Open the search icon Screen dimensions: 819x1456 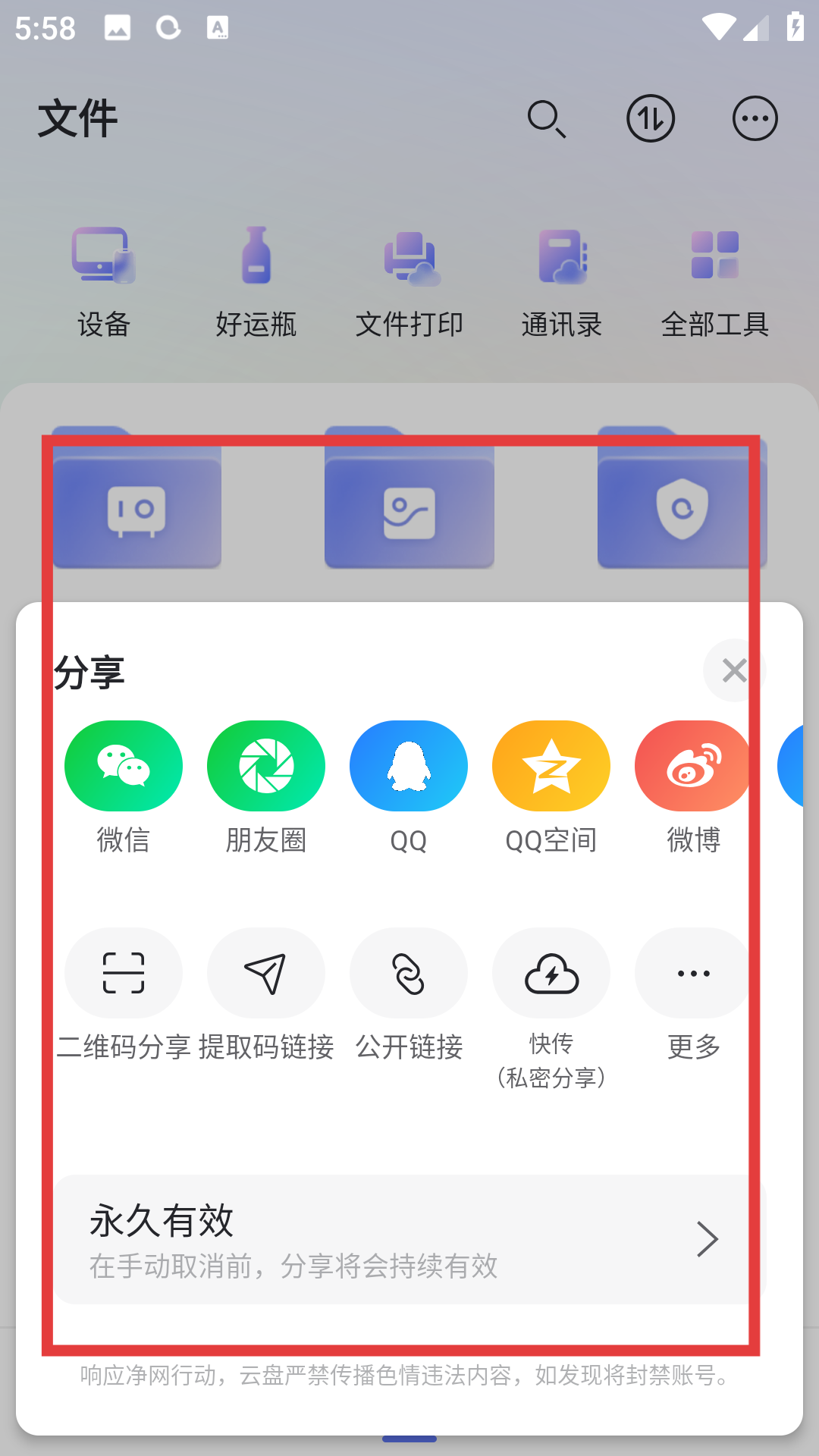(x=546, y=119)
